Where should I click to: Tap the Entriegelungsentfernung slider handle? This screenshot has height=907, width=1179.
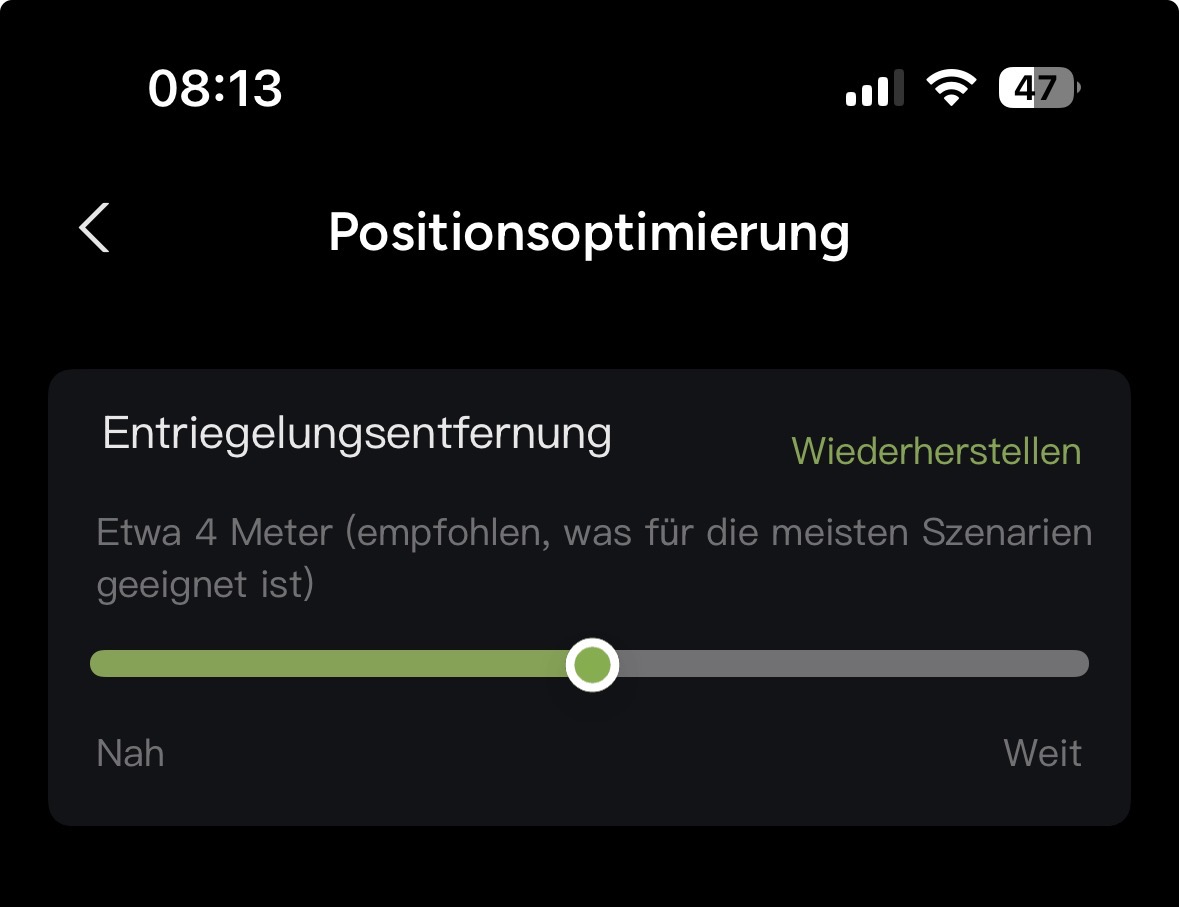(592, 664)
